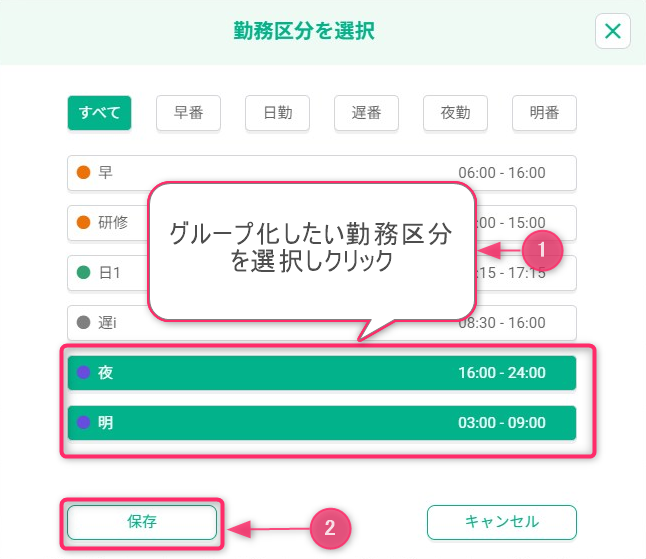The image size is (646, 559).
Task: Choose the 遅i 08:30 - 16:00 row
Action: coord(110,322)
